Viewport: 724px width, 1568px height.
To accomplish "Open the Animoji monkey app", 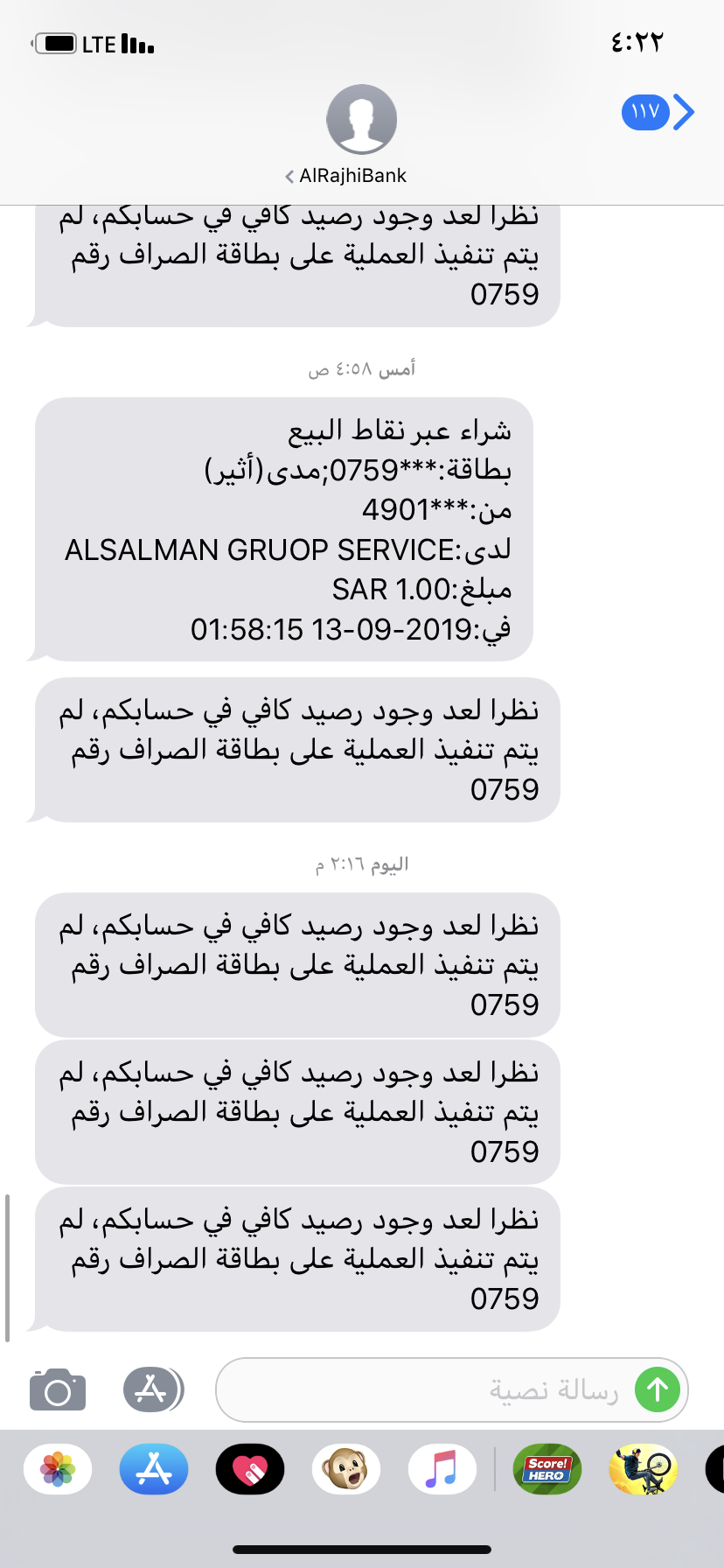I will tap(346, 1469).
